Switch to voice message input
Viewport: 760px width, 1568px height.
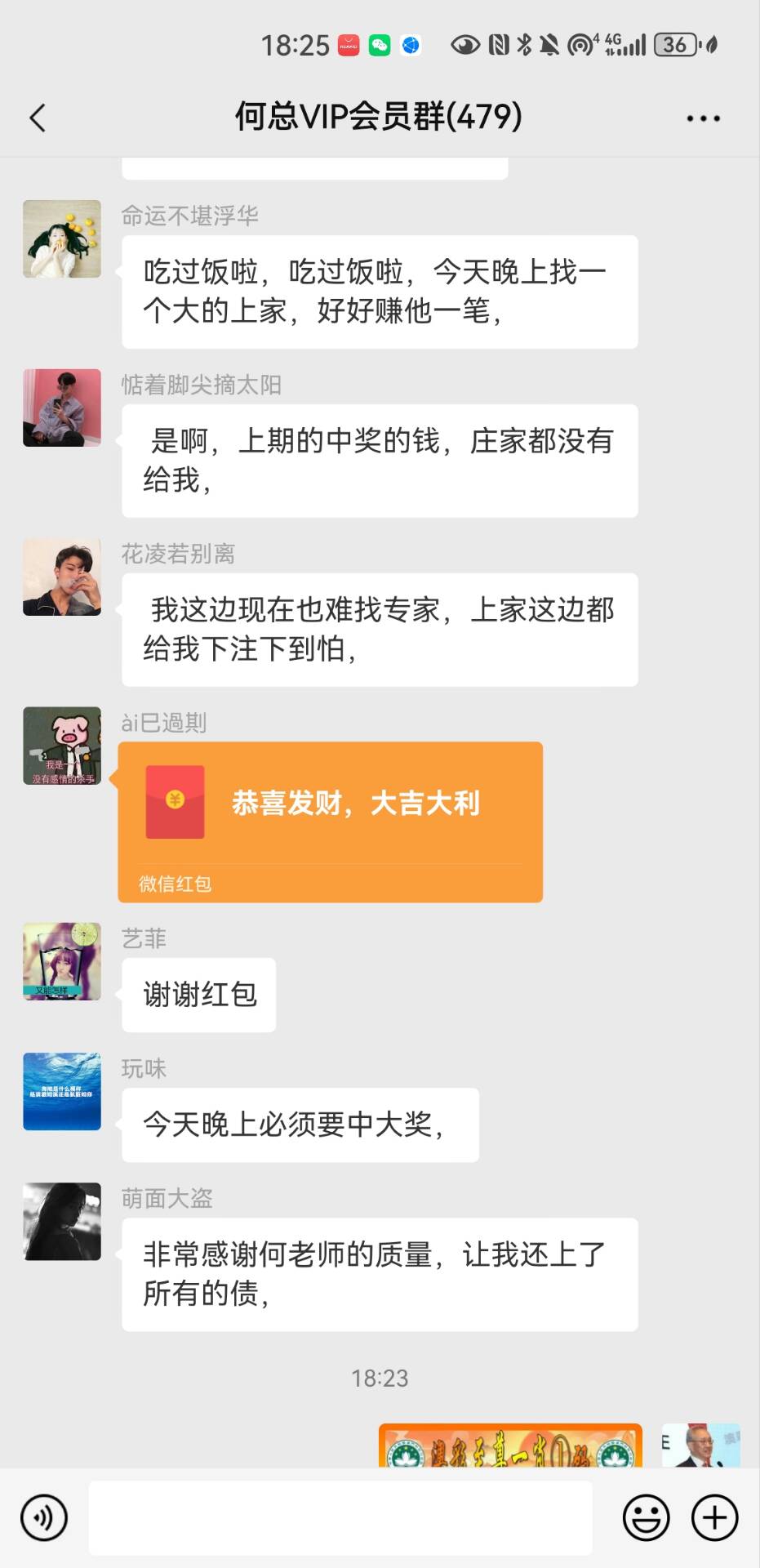[x=44, y=1517]
